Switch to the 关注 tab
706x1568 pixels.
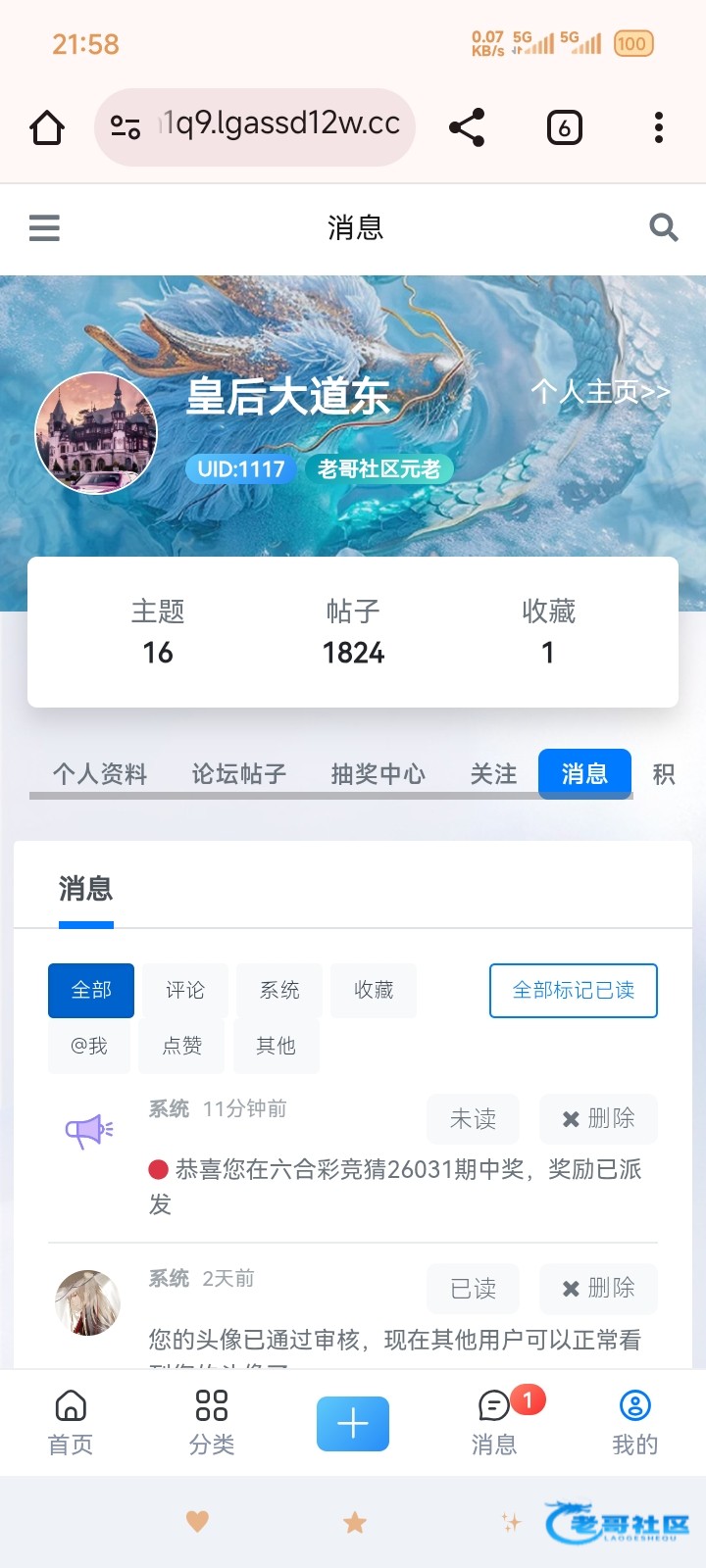pos(493,774)
